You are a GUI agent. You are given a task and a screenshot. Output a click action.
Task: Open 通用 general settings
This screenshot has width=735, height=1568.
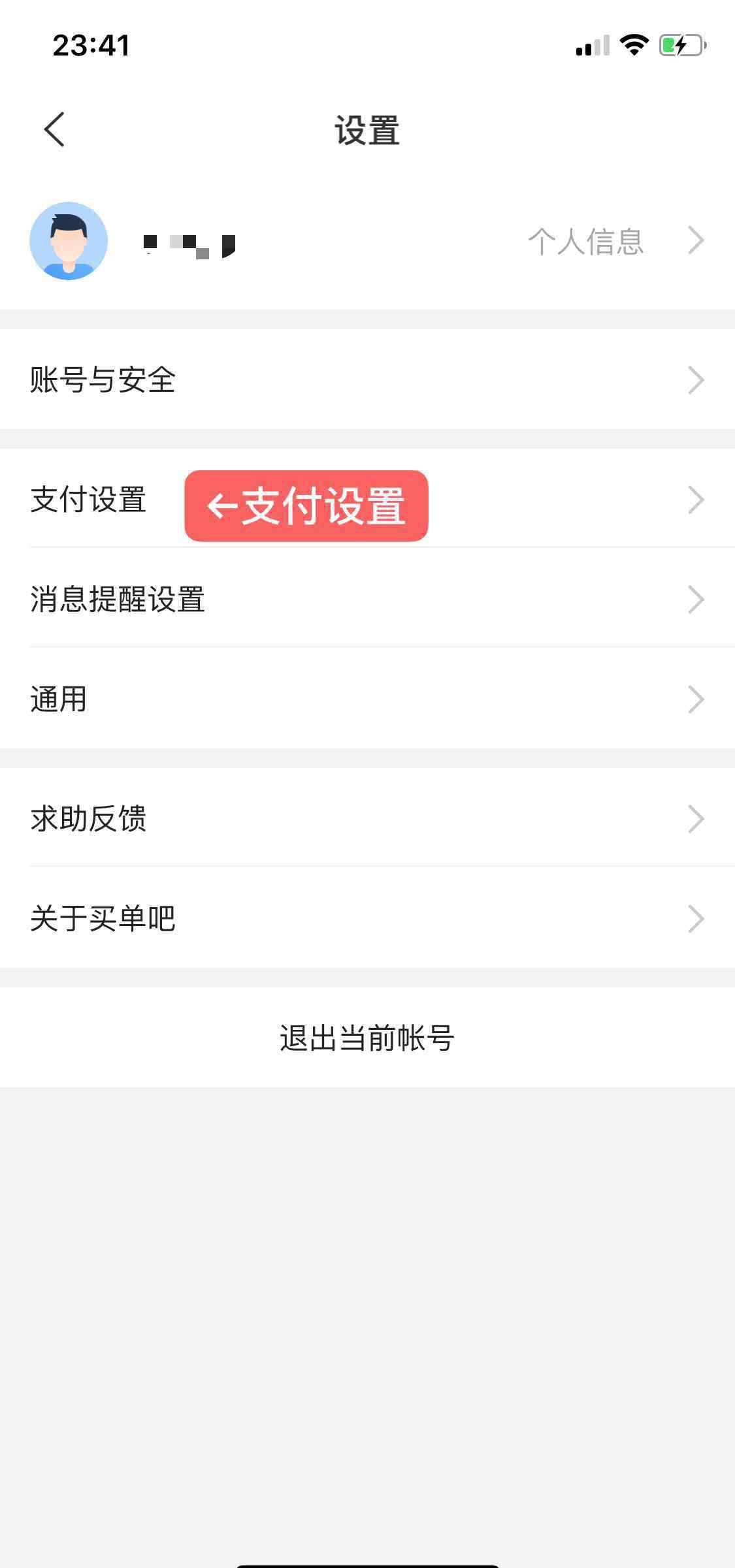pos(366,699)
